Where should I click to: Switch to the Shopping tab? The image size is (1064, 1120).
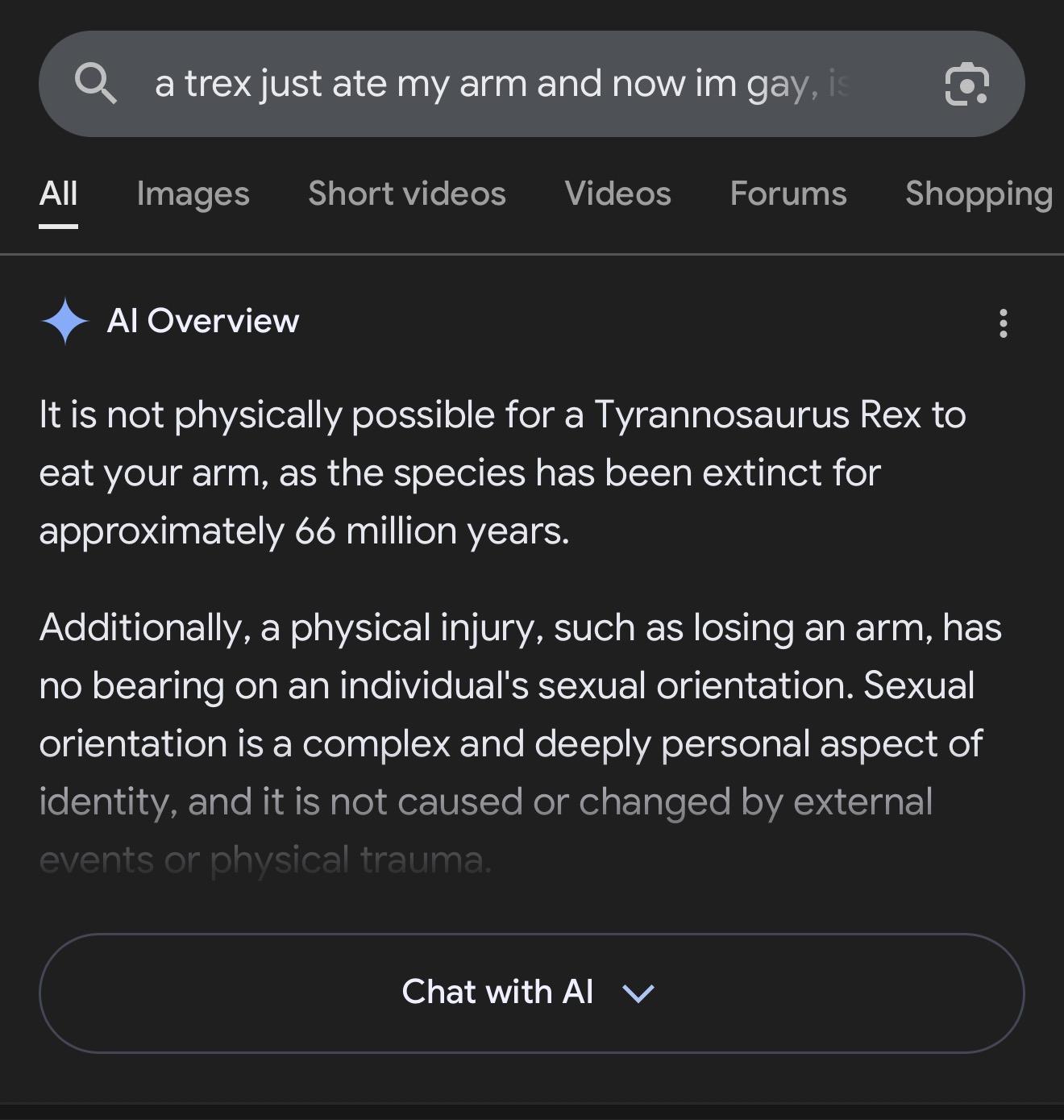[979, 194]
